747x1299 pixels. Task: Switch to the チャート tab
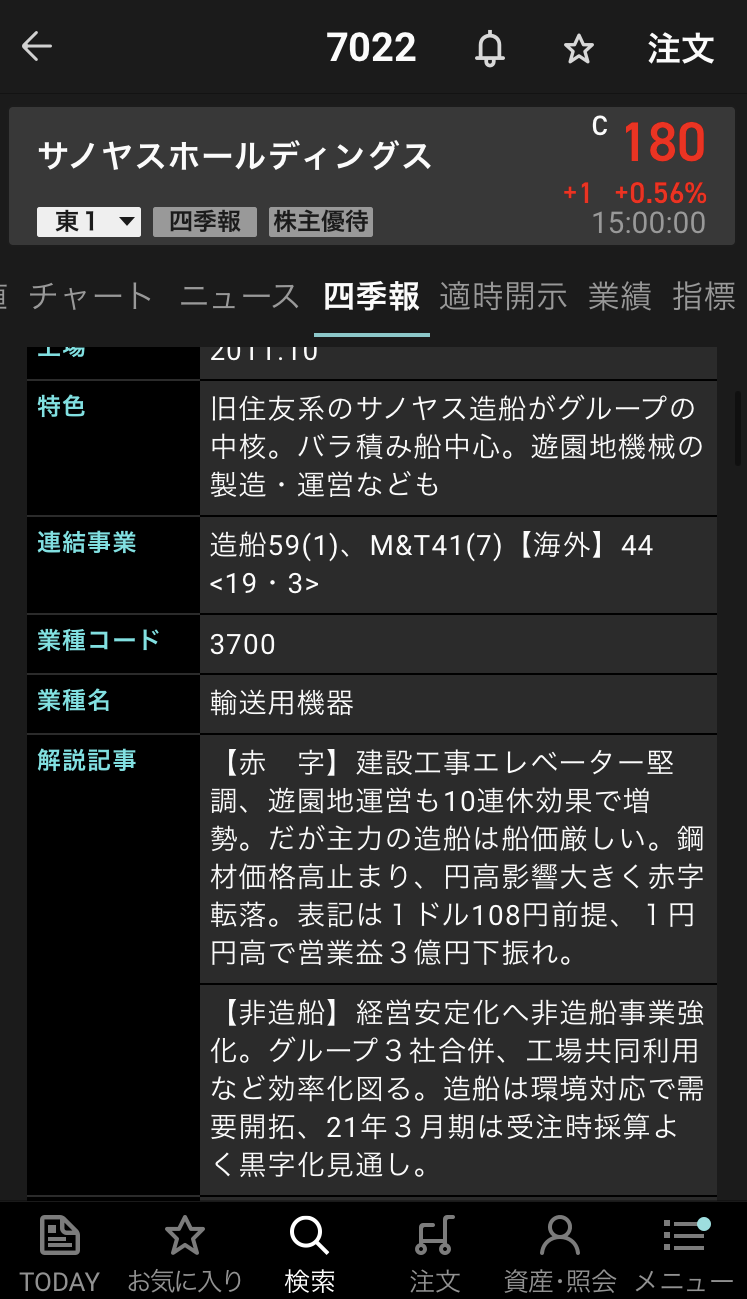pos(91,296)
